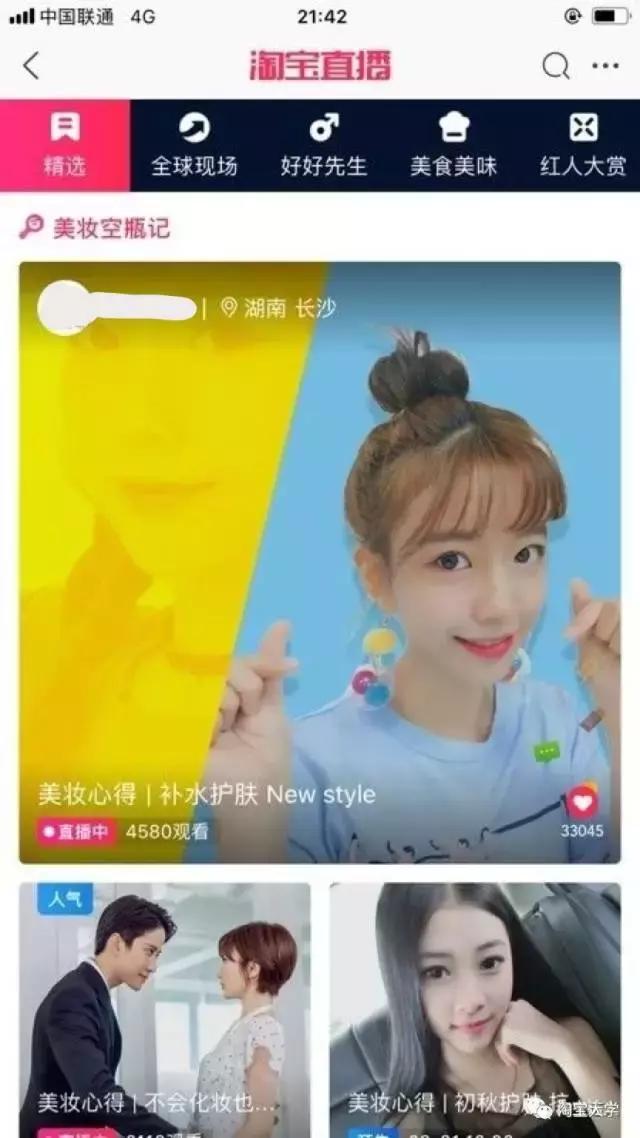
Task: Like the 补水护肤 live stream with heart
Action: point(581,802)
